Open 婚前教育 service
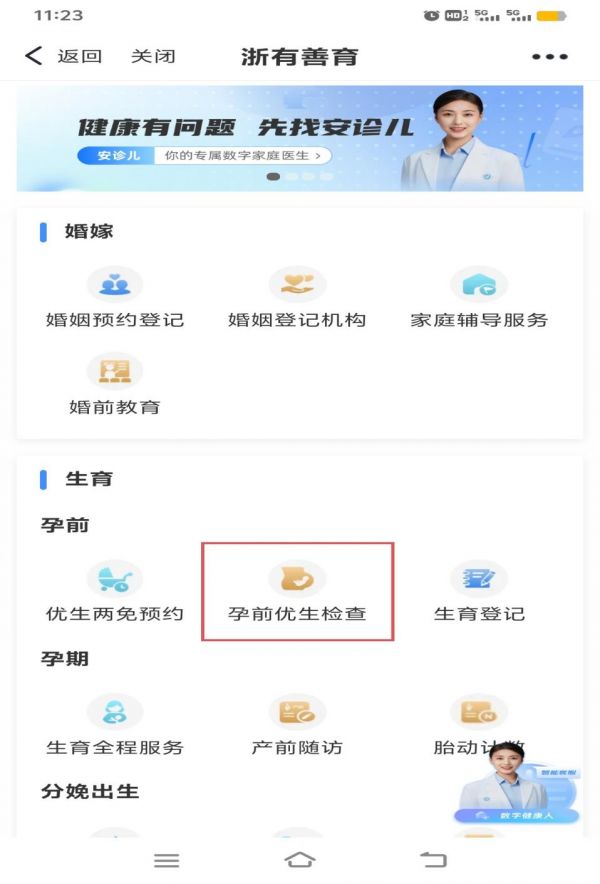Screen dimensions: 600x884 click(115, 385)
